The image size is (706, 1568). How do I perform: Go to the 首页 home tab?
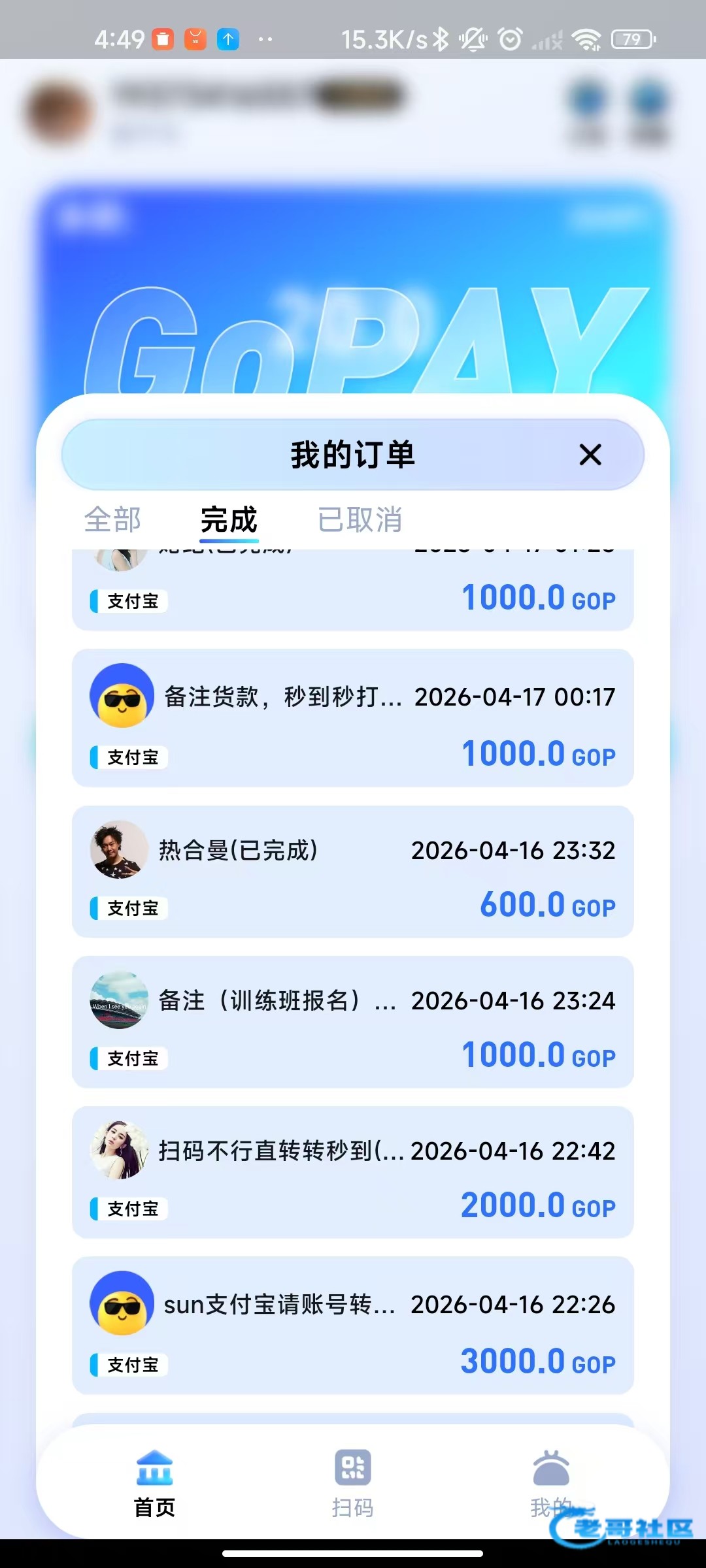tap(154, 1483)
